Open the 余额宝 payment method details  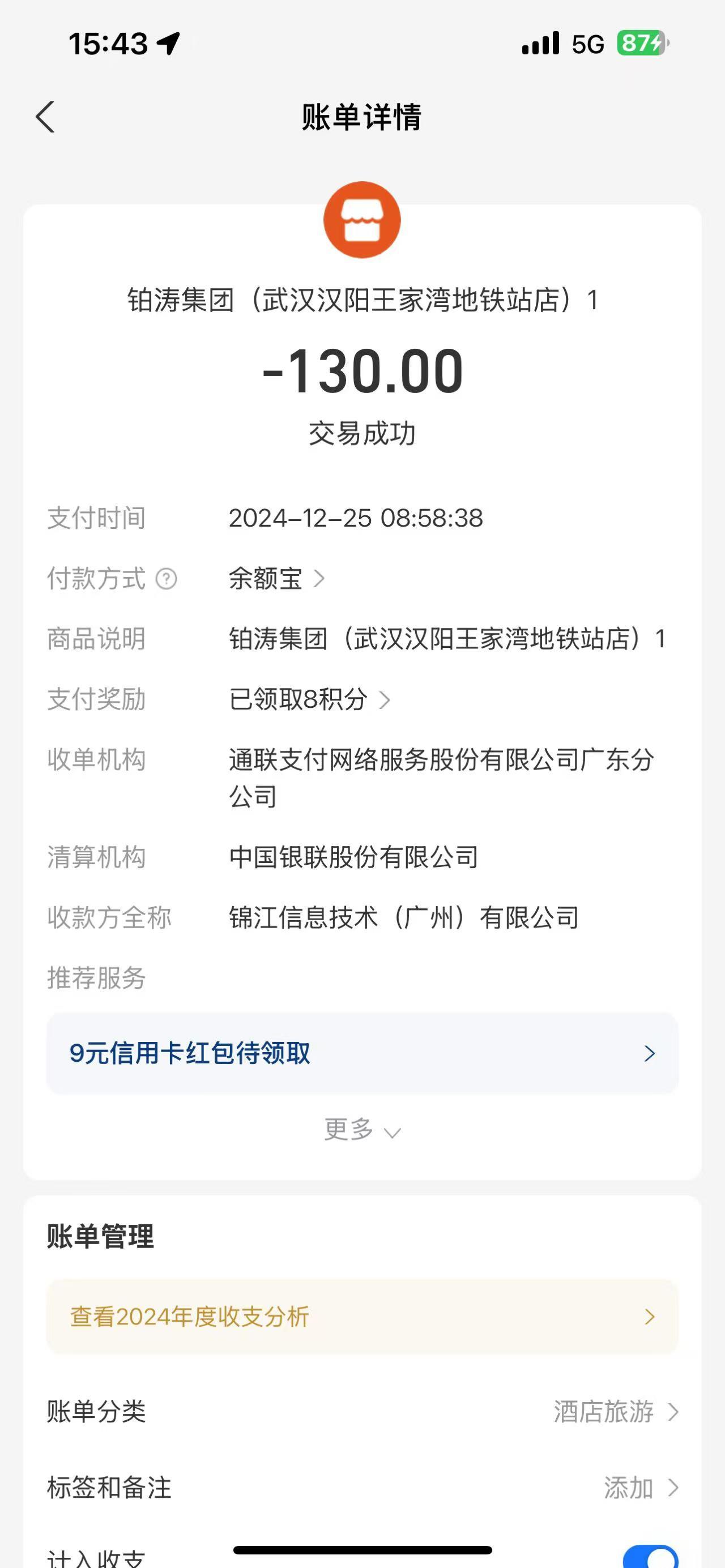pos(277,578)
